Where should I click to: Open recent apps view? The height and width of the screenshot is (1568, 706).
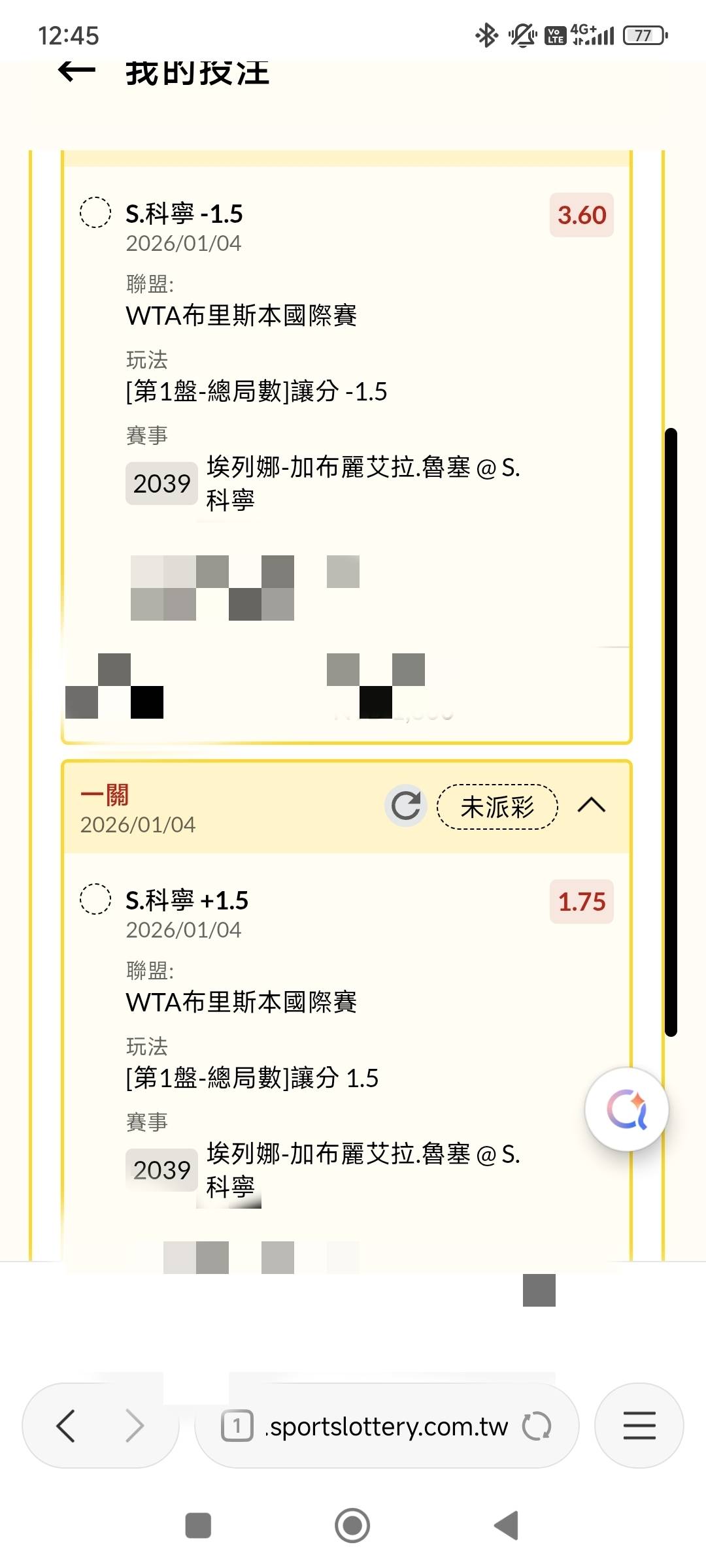198,1526
